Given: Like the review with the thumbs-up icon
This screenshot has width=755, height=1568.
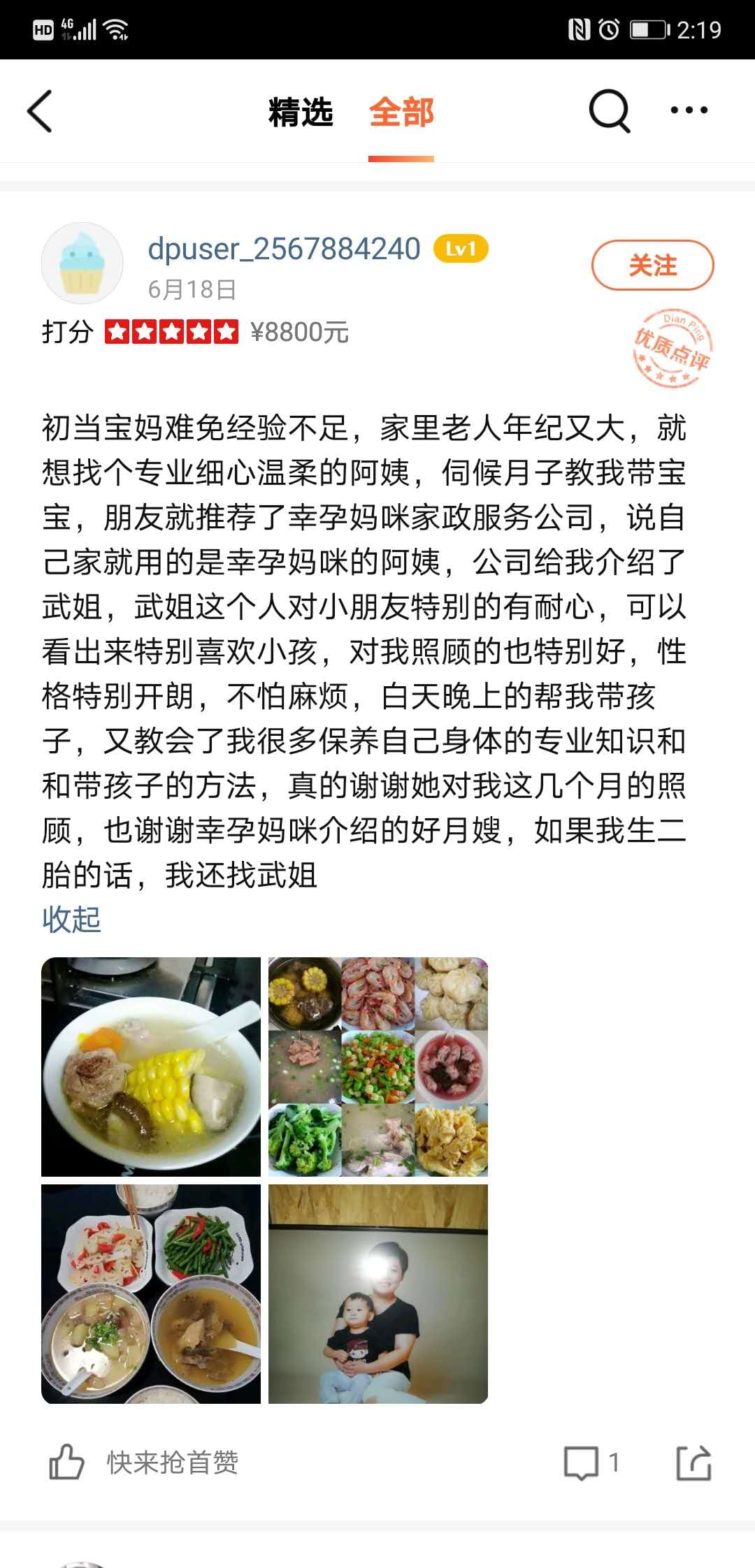Looking at the screenshot, I should 67,1462.
